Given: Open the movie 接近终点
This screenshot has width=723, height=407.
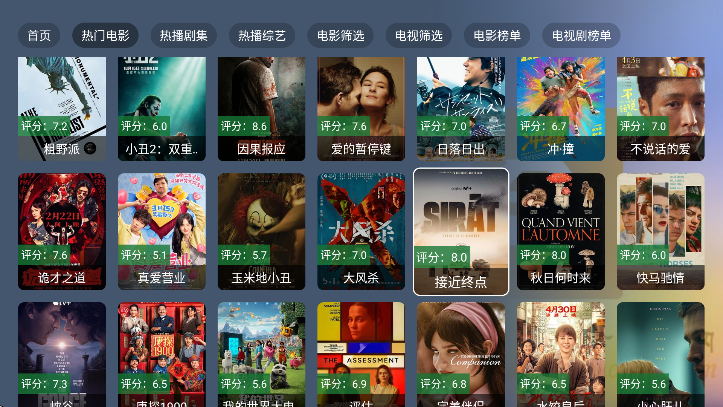Looking at the screenshot, I should (461, 232).
